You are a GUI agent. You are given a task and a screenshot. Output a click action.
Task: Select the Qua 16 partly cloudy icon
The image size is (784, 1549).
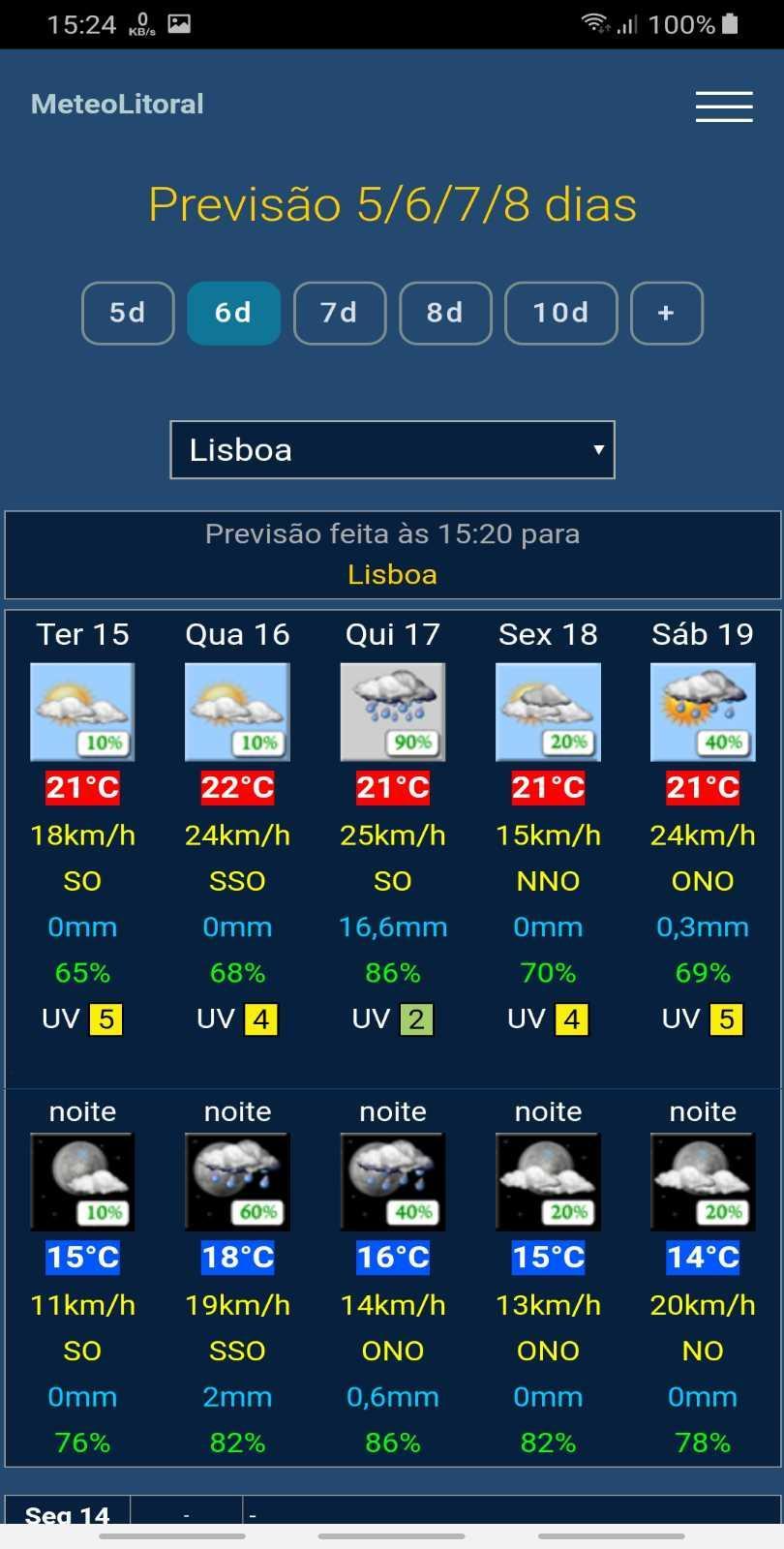point(237,712)
